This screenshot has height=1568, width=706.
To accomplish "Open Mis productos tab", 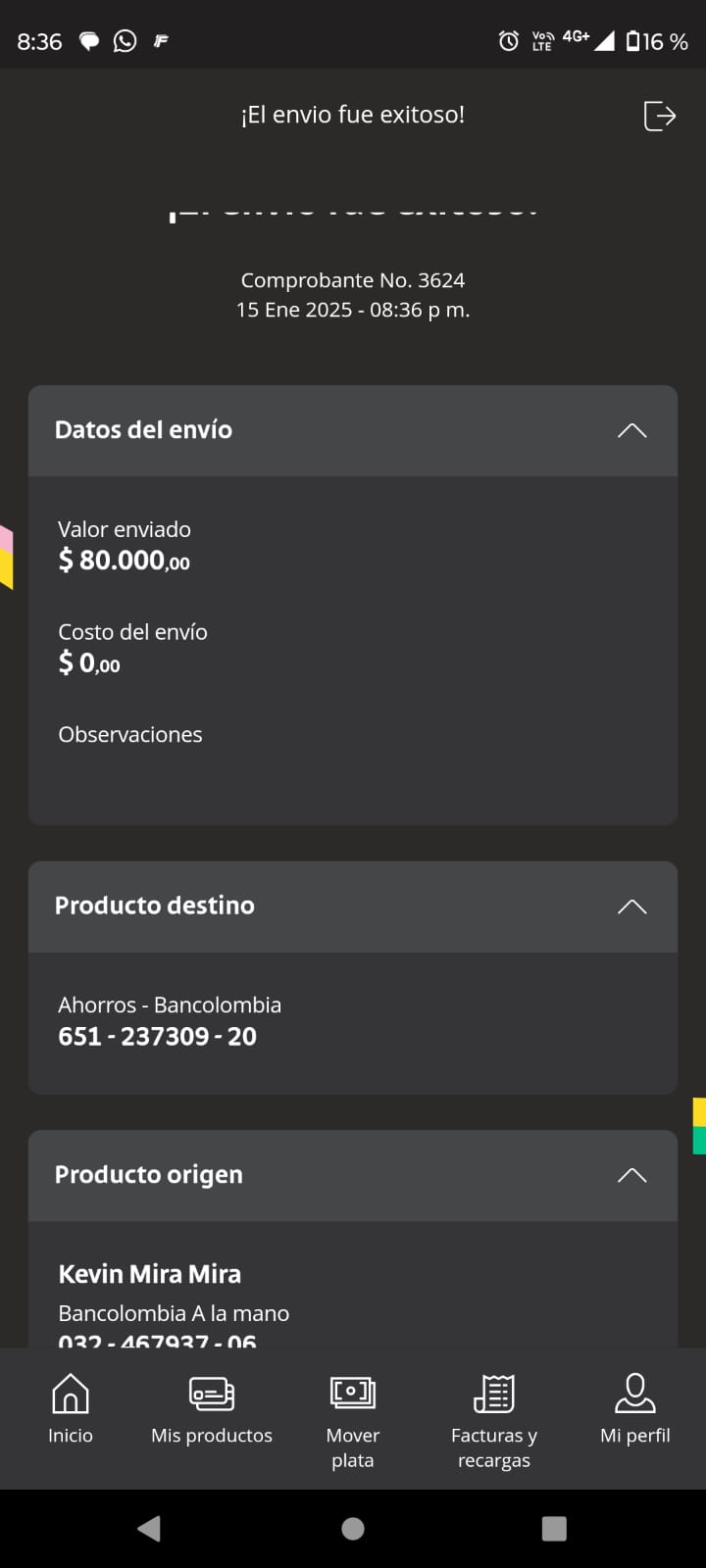I will point(212,1409).
